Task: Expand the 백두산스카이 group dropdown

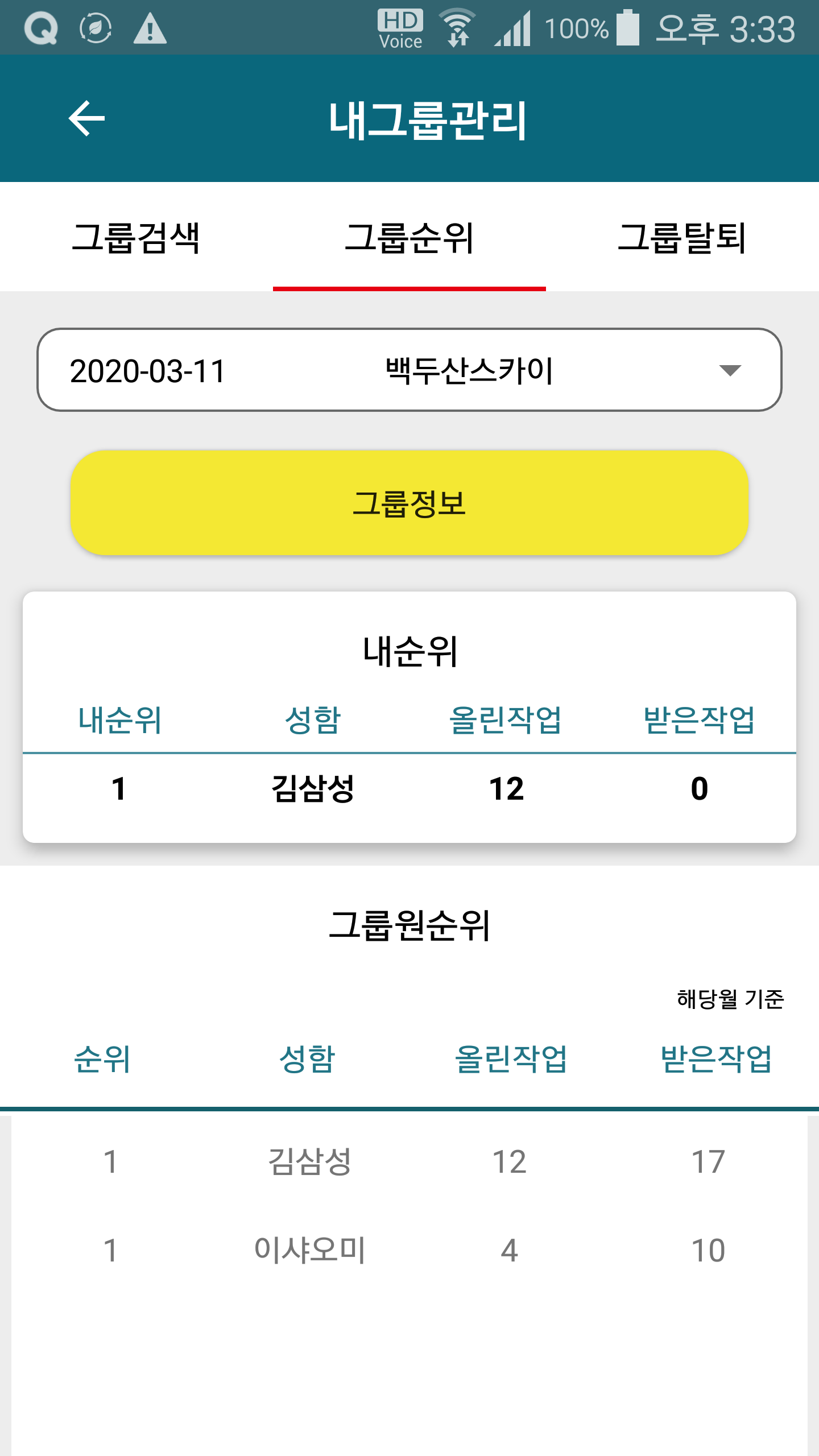Action: (729, 370)
